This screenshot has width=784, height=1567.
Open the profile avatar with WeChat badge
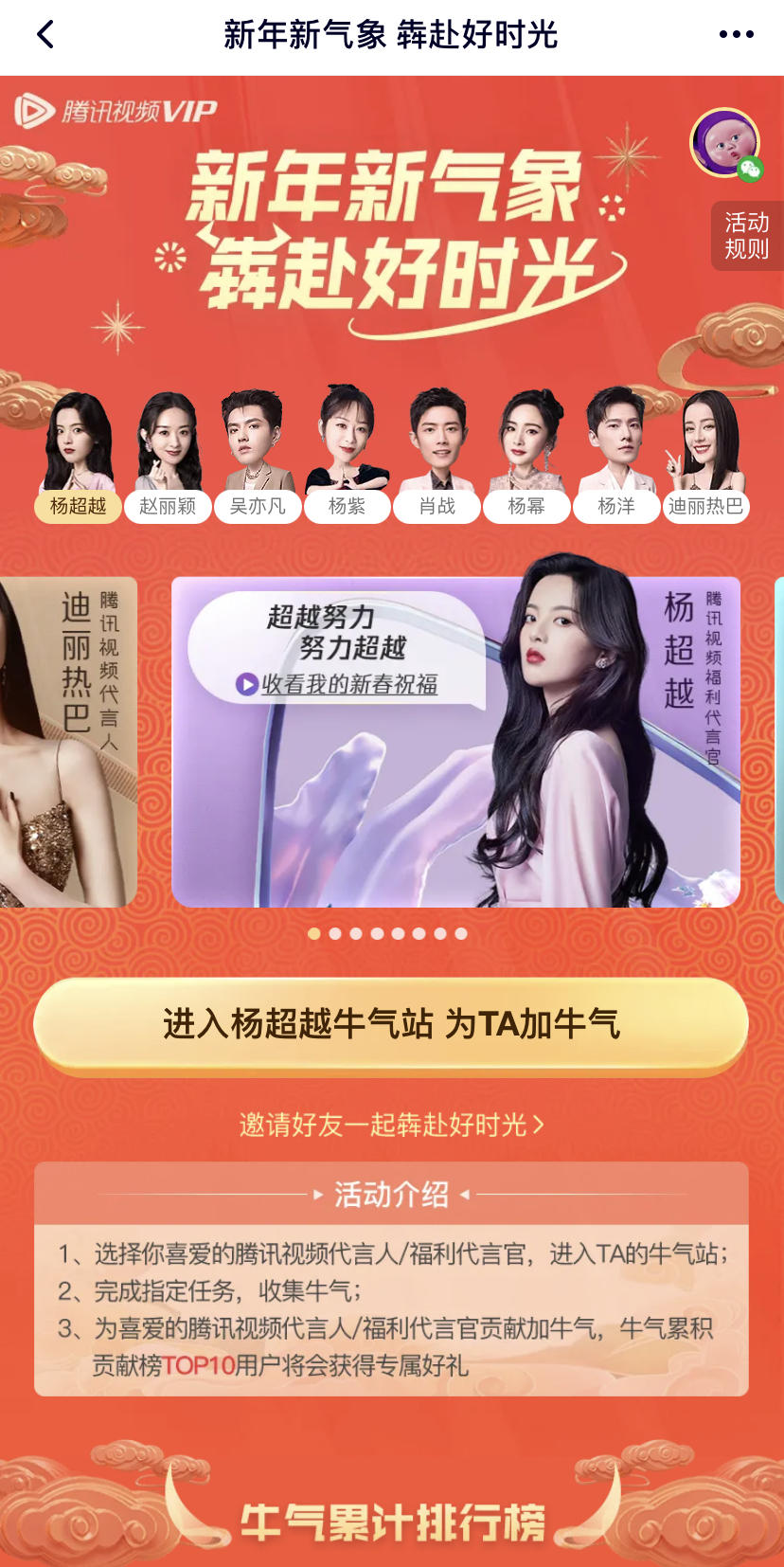tap(724, 143)
